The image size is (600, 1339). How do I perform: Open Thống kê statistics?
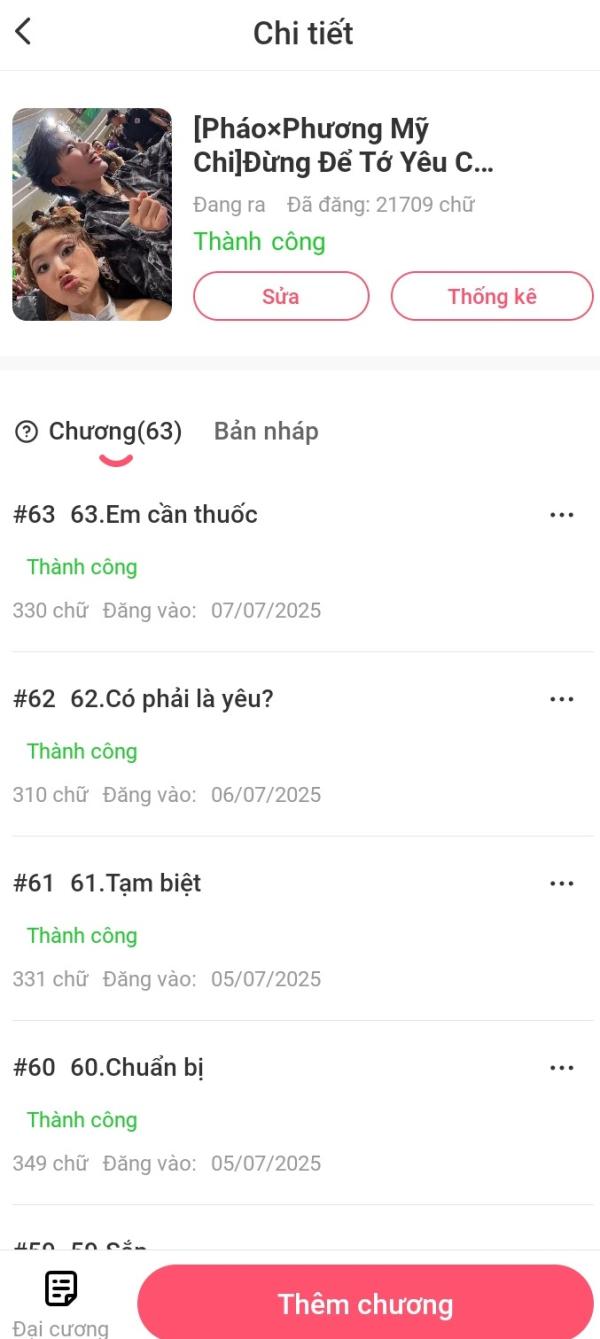point(491,296)
